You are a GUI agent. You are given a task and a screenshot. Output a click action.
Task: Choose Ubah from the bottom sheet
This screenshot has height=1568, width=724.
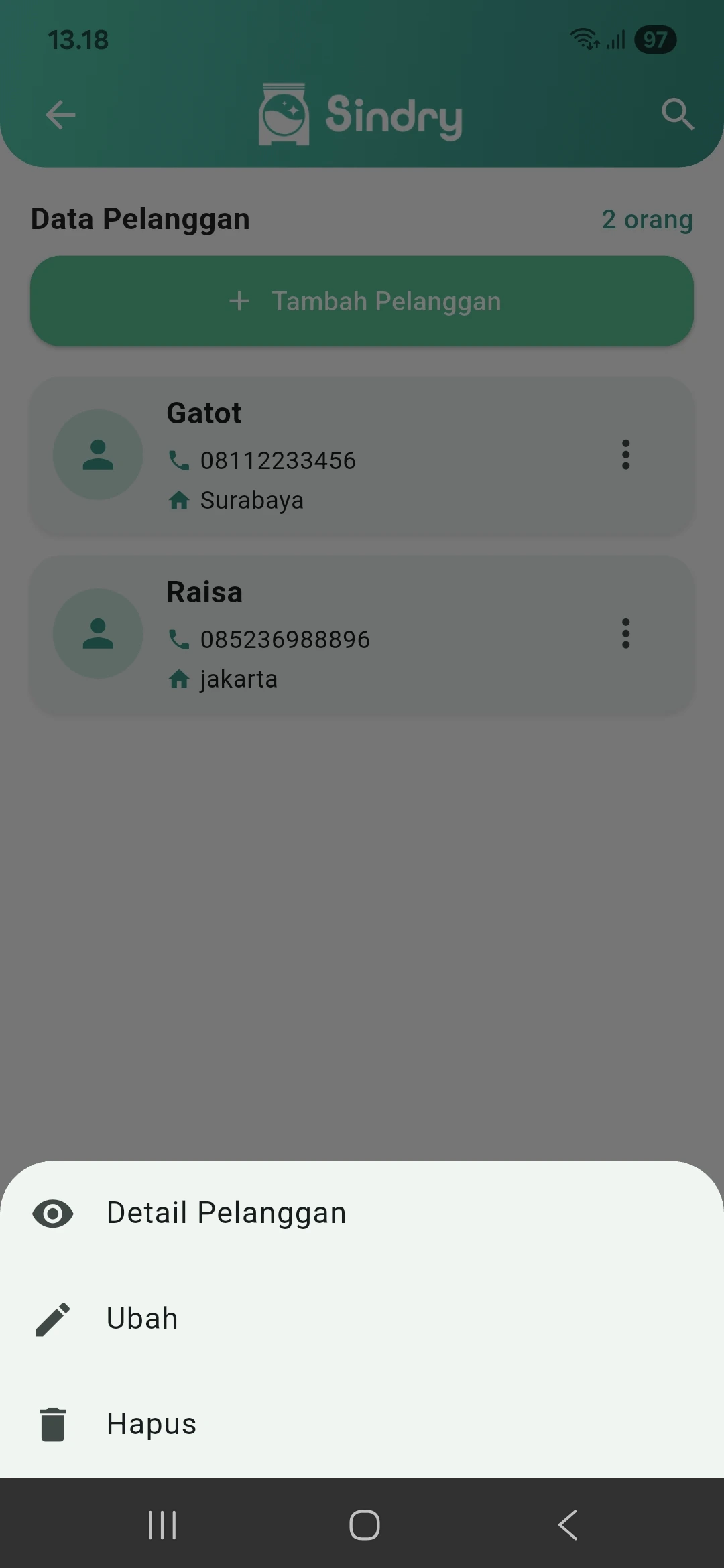click(141, 1317)
